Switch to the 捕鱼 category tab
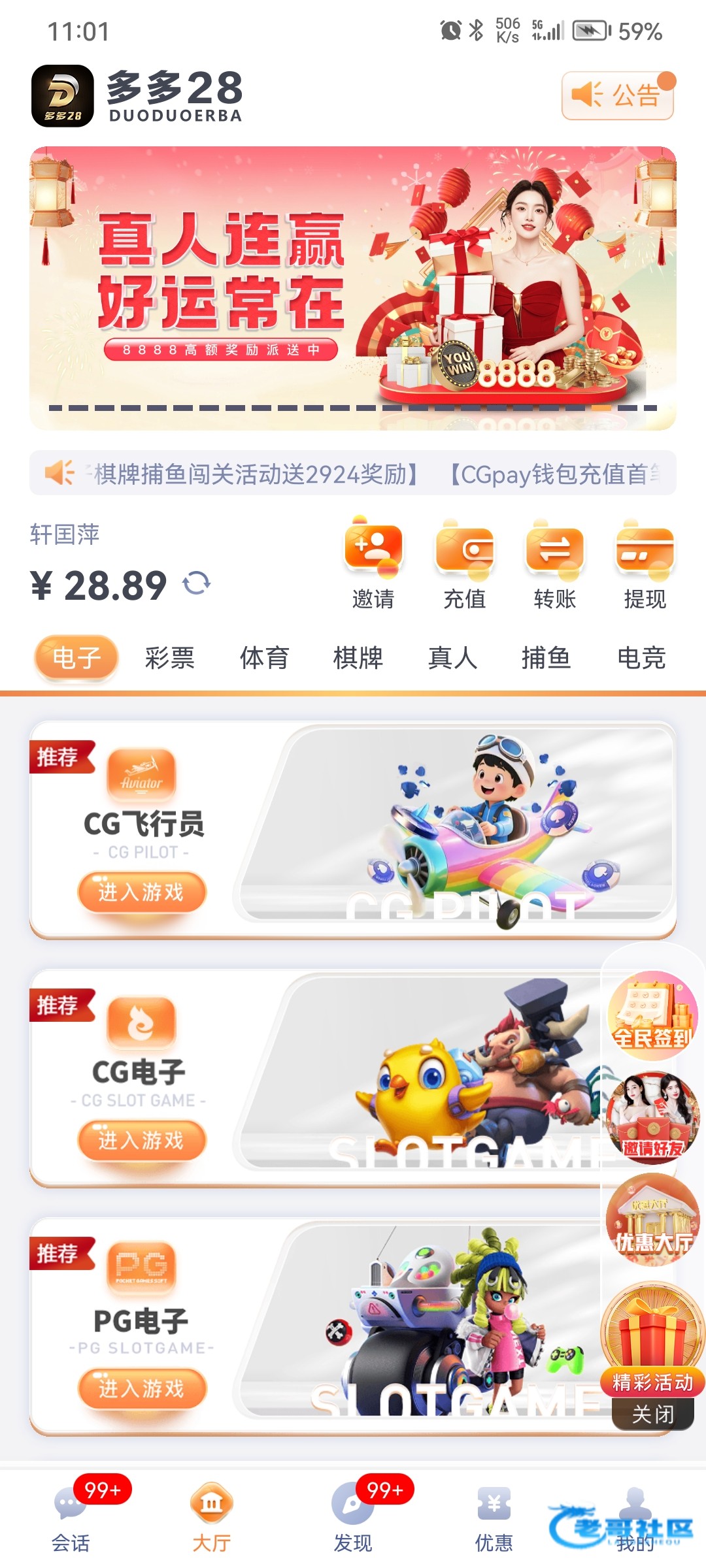 (x=546, y=658)
